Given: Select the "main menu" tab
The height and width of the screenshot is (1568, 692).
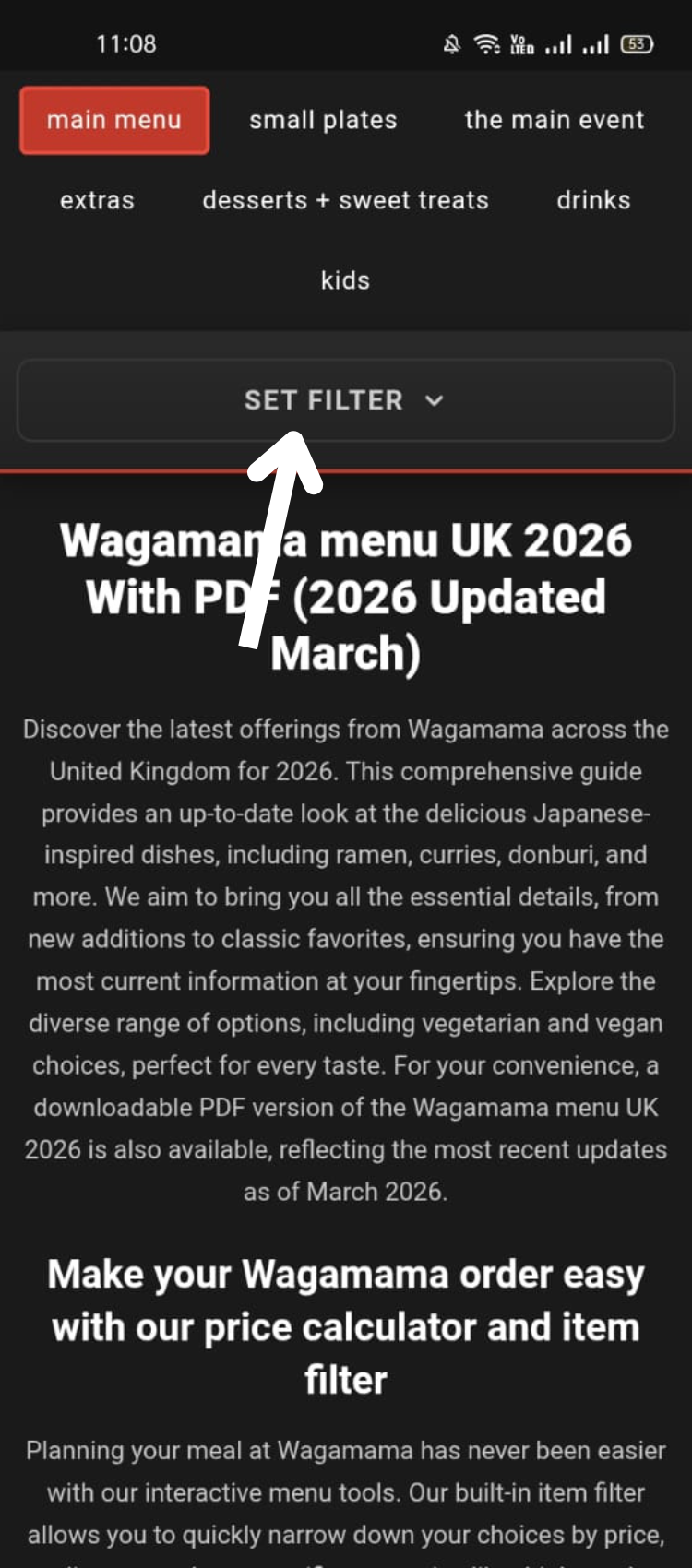Looking at the screenshot, I should point(113,119).
